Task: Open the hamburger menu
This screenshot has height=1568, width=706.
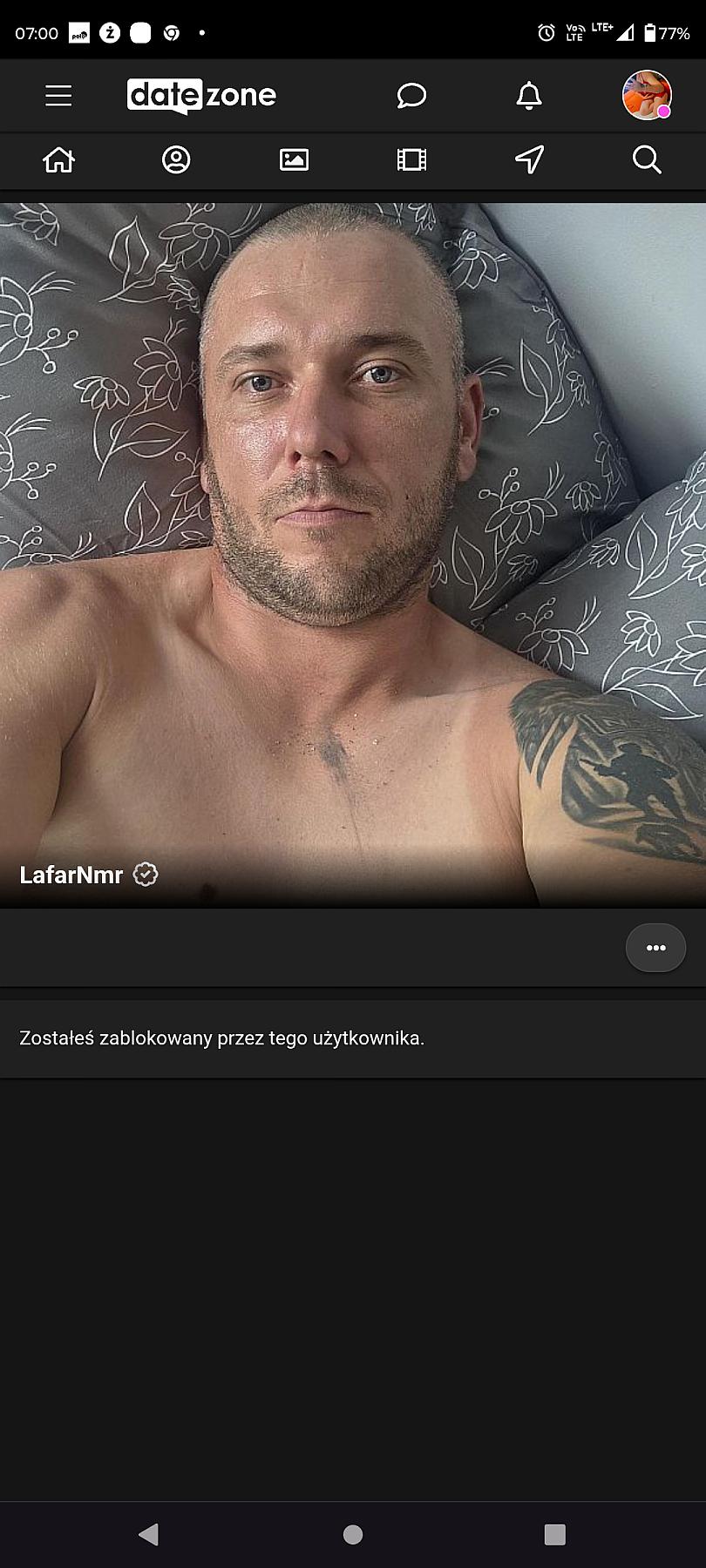Action: 58,95
